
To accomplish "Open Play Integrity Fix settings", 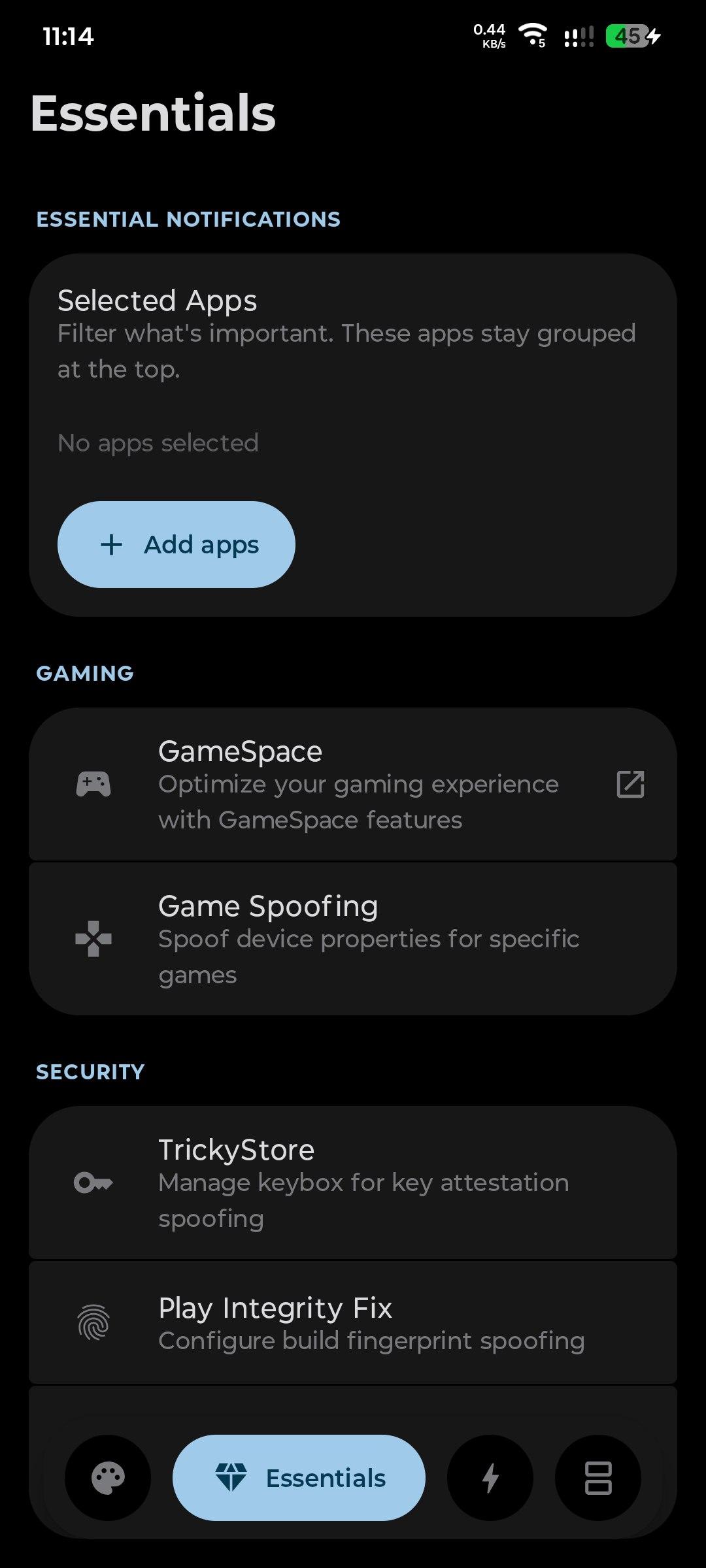I will pos(353,1323).
